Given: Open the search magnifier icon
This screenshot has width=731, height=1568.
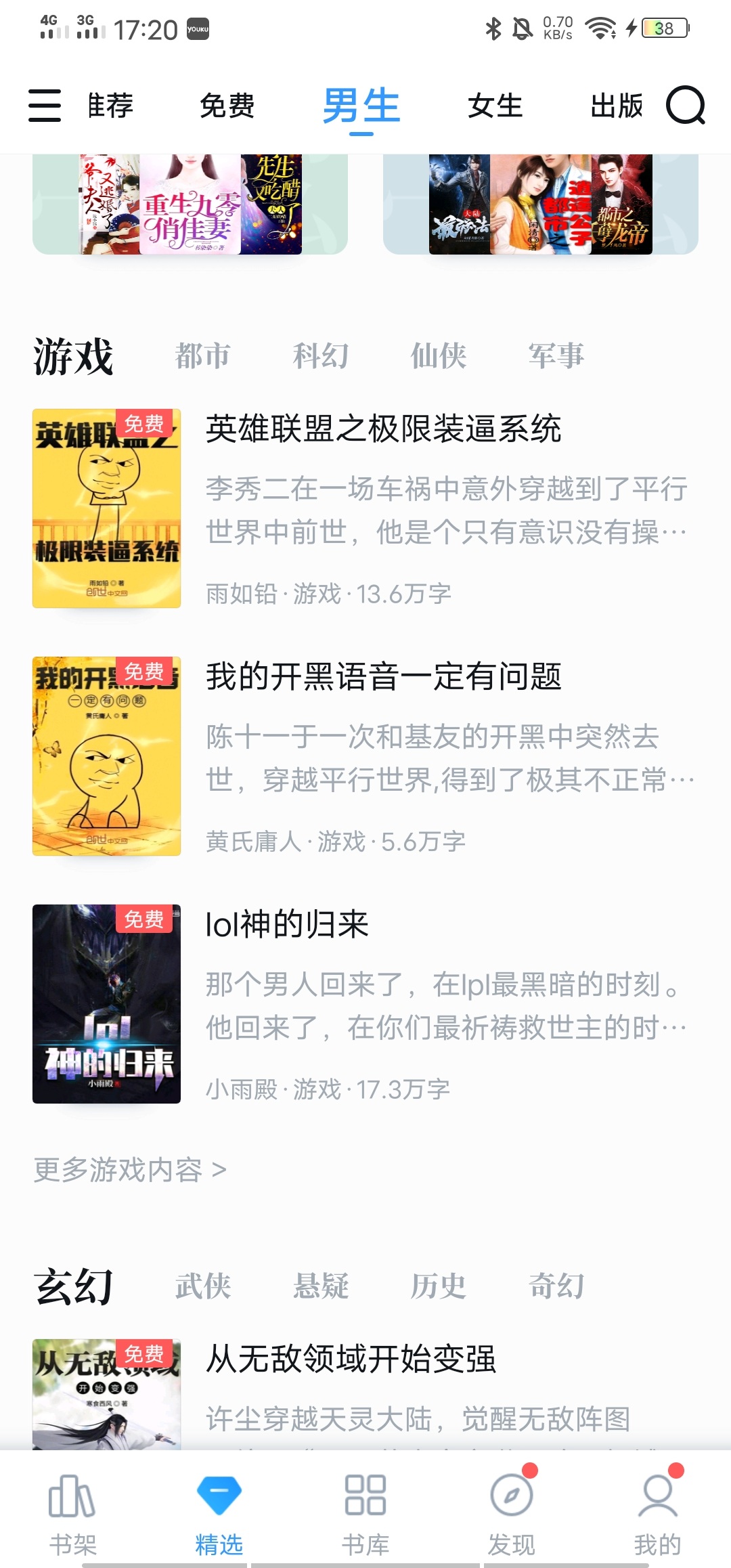Looking at the screenshot, I should (686, 106).
